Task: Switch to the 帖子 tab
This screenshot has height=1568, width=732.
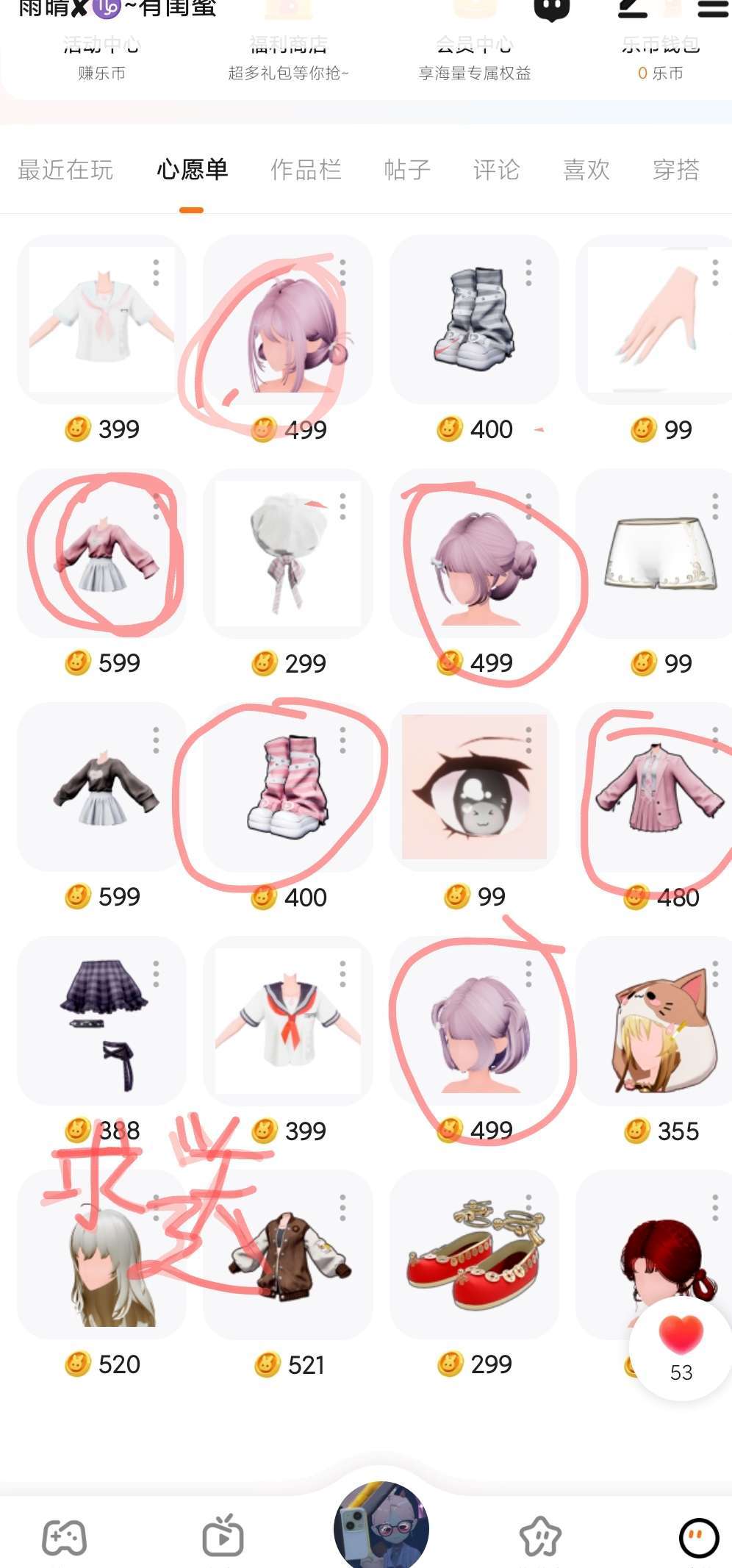Action: point(406,170)
